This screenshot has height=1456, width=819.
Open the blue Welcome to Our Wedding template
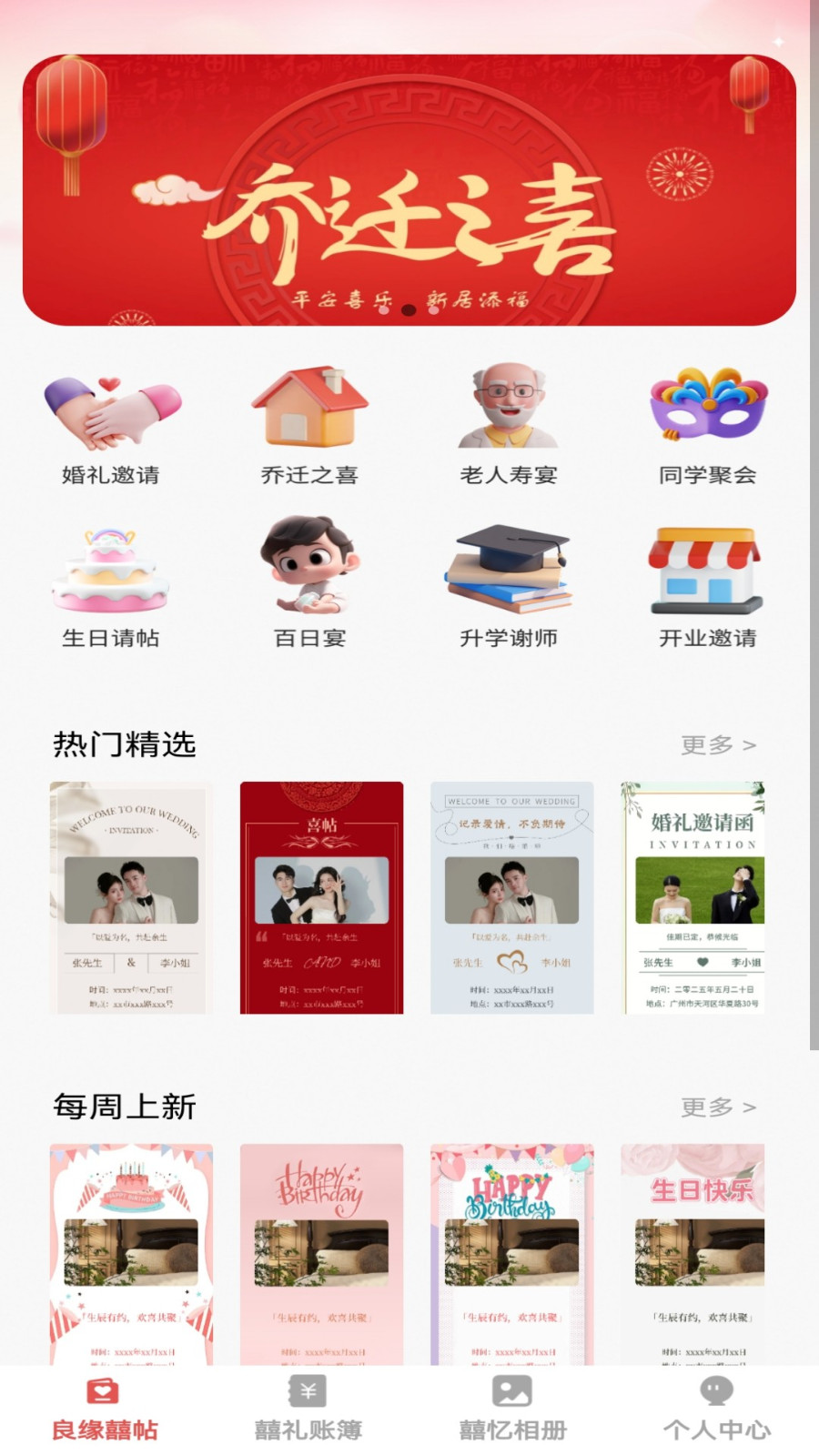pyautogui.click(x=511, y=897)
